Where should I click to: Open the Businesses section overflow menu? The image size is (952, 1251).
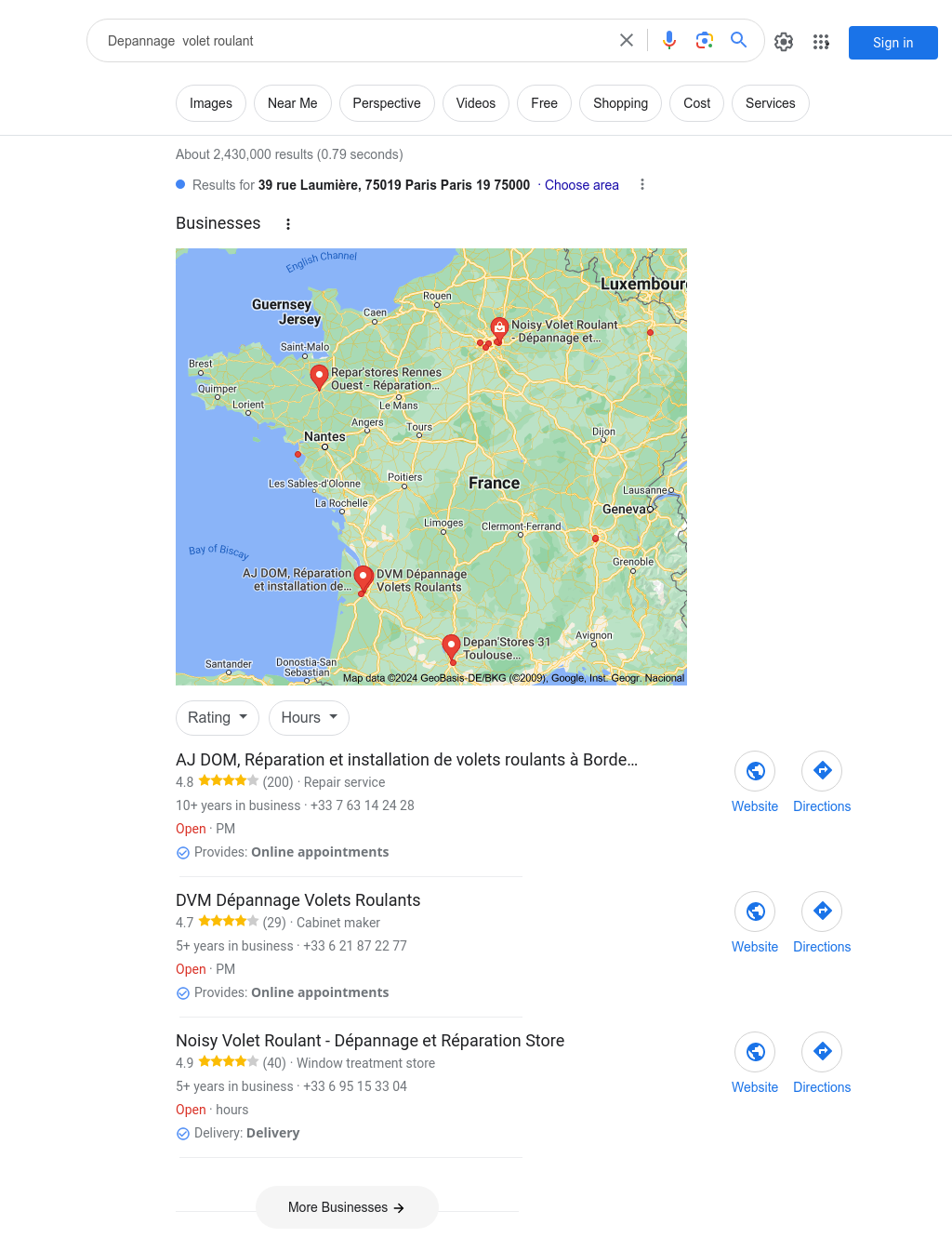click(x=288, y=224)
